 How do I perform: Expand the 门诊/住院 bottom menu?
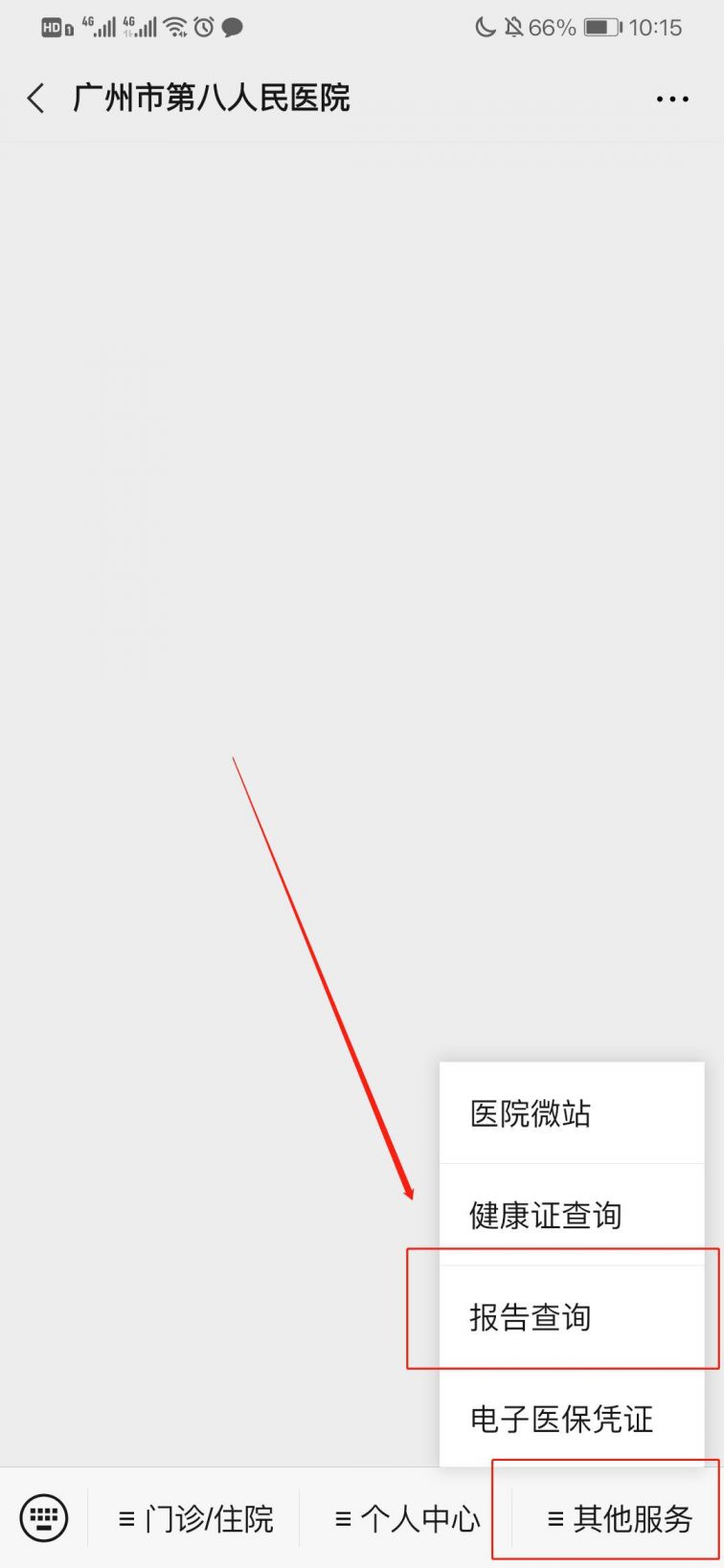pos(195,1519)
